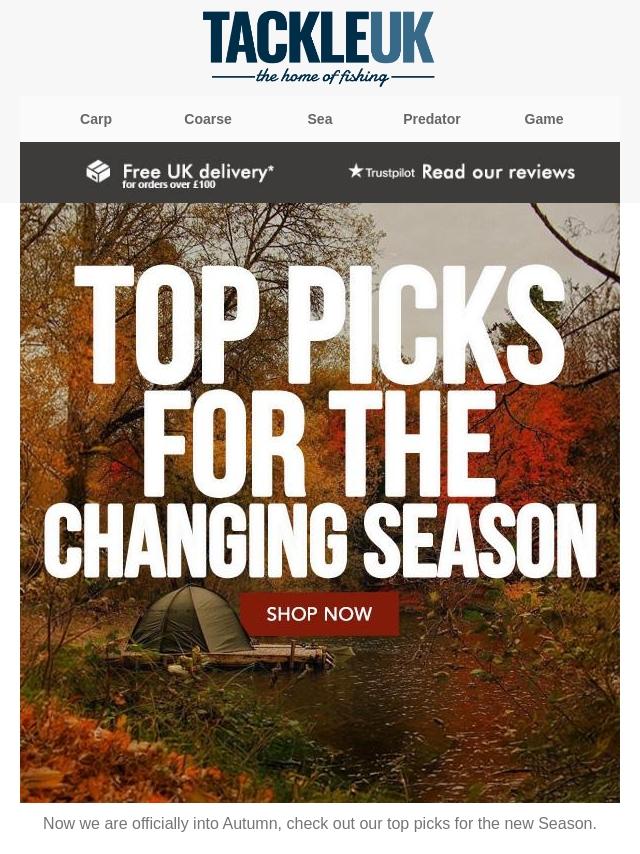Screen dimensions: 640x854
Task: Select the Predator category
Action: tap(432, 119)
